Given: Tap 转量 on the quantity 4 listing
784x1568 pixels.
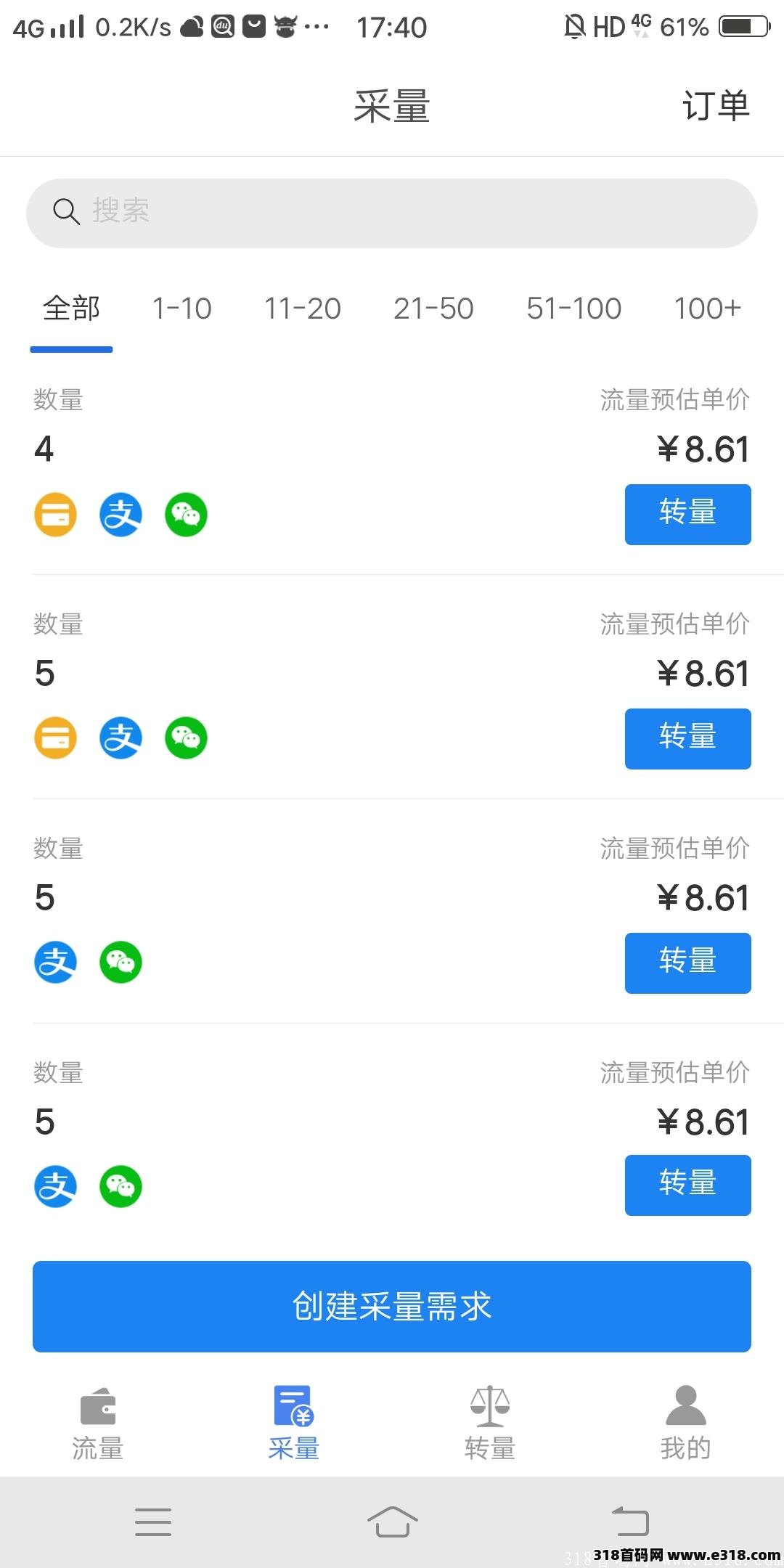Looking at the screenshot, I should click(687, 514).
